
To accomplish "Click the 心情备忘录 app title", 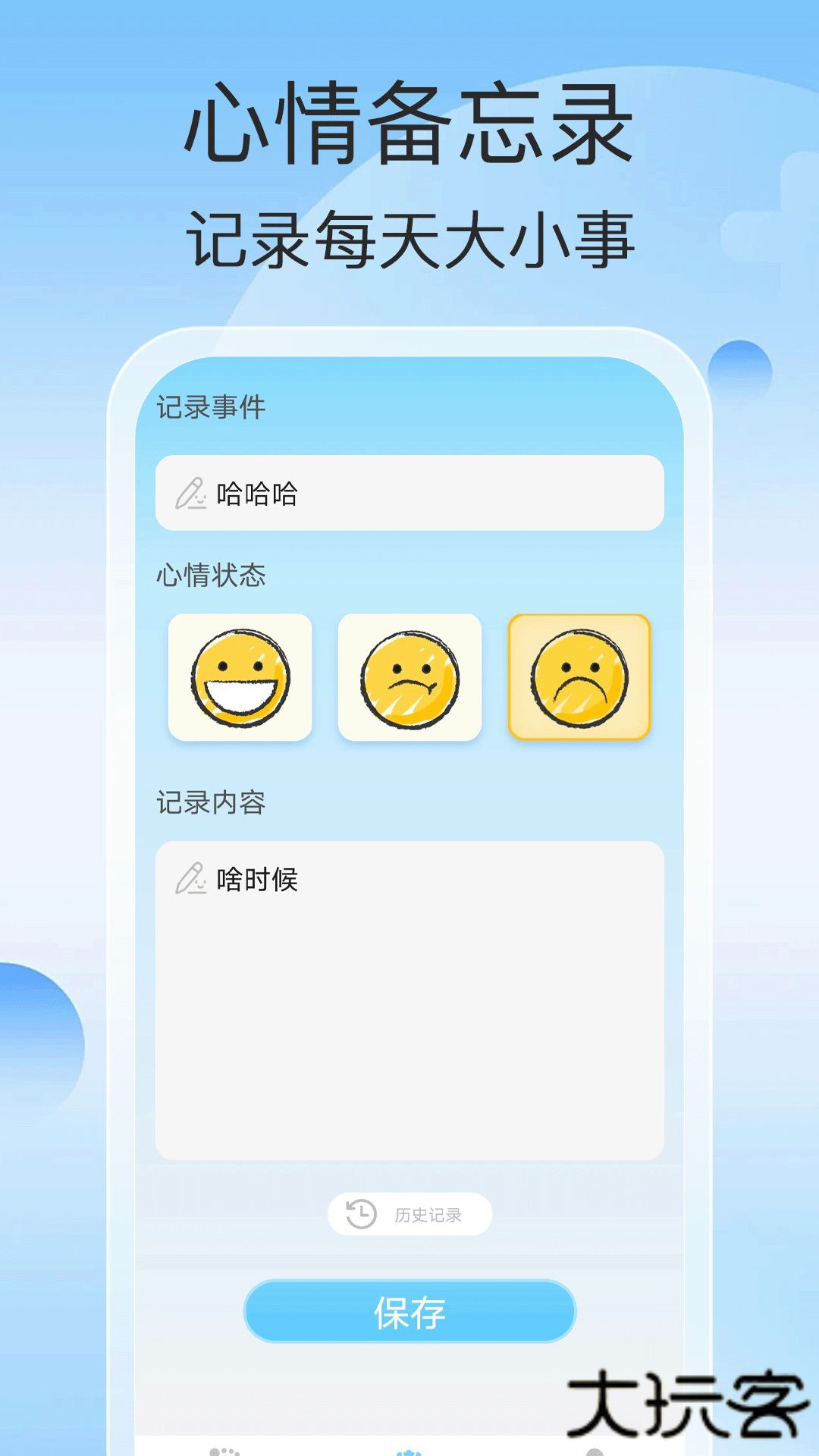I will [x=409, y=125].
